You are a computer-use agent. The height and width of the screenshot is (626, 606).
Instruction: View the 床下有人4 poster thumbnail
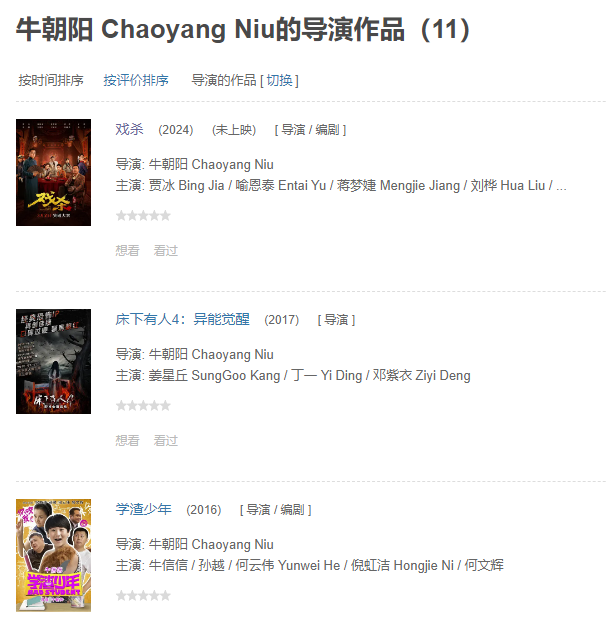point(53,362)
